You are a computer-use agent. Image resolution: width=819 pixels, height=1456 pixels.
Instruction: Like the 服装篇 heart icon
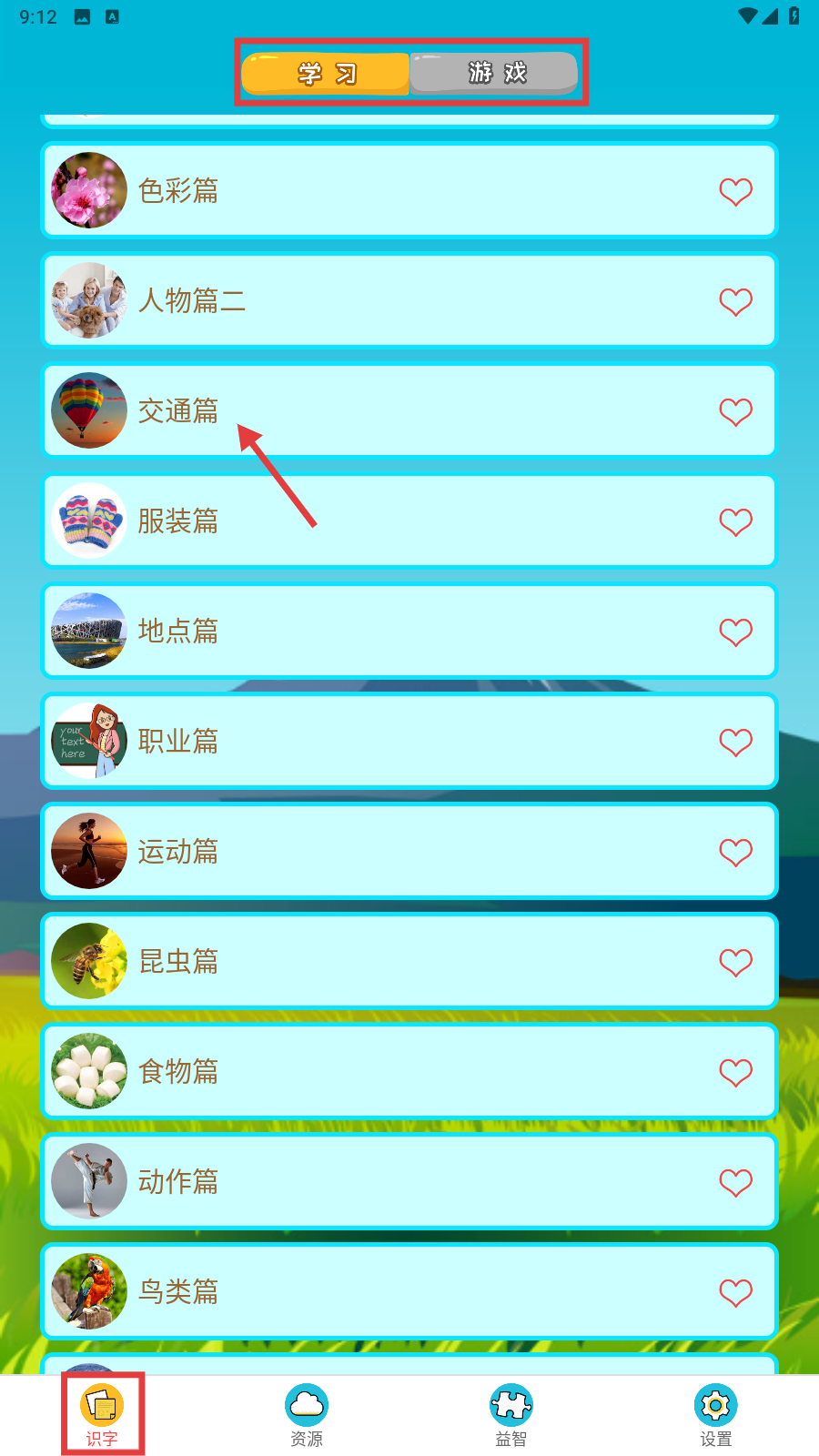coord(735,521)
